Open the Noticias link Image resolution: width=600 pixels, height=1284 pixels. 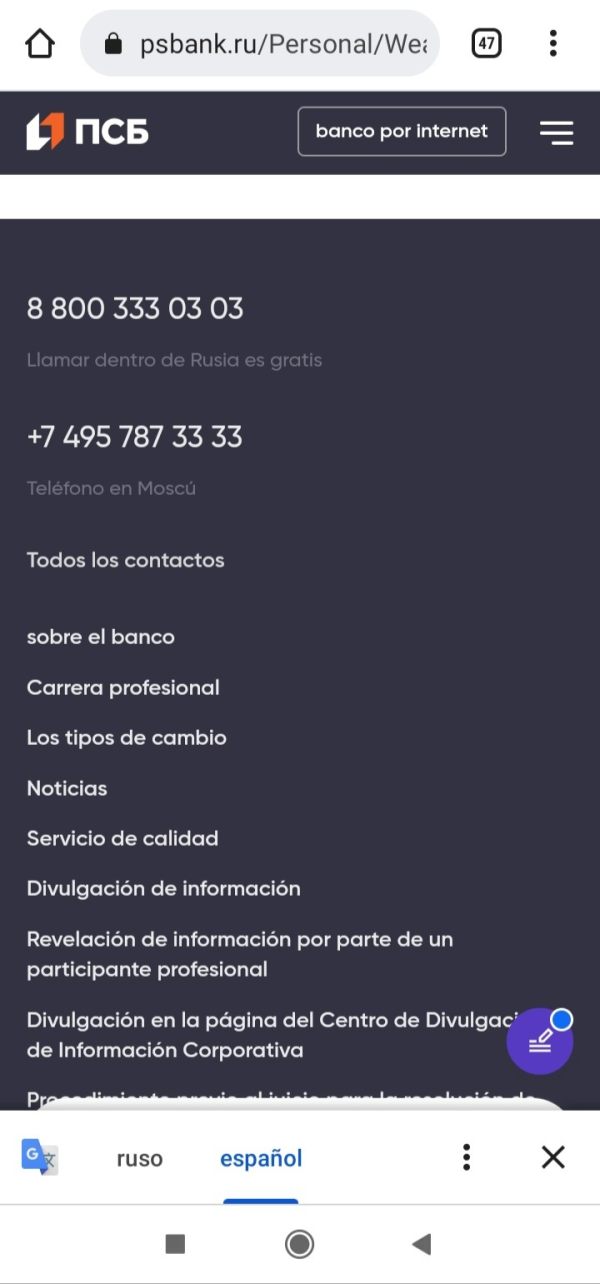67,788
